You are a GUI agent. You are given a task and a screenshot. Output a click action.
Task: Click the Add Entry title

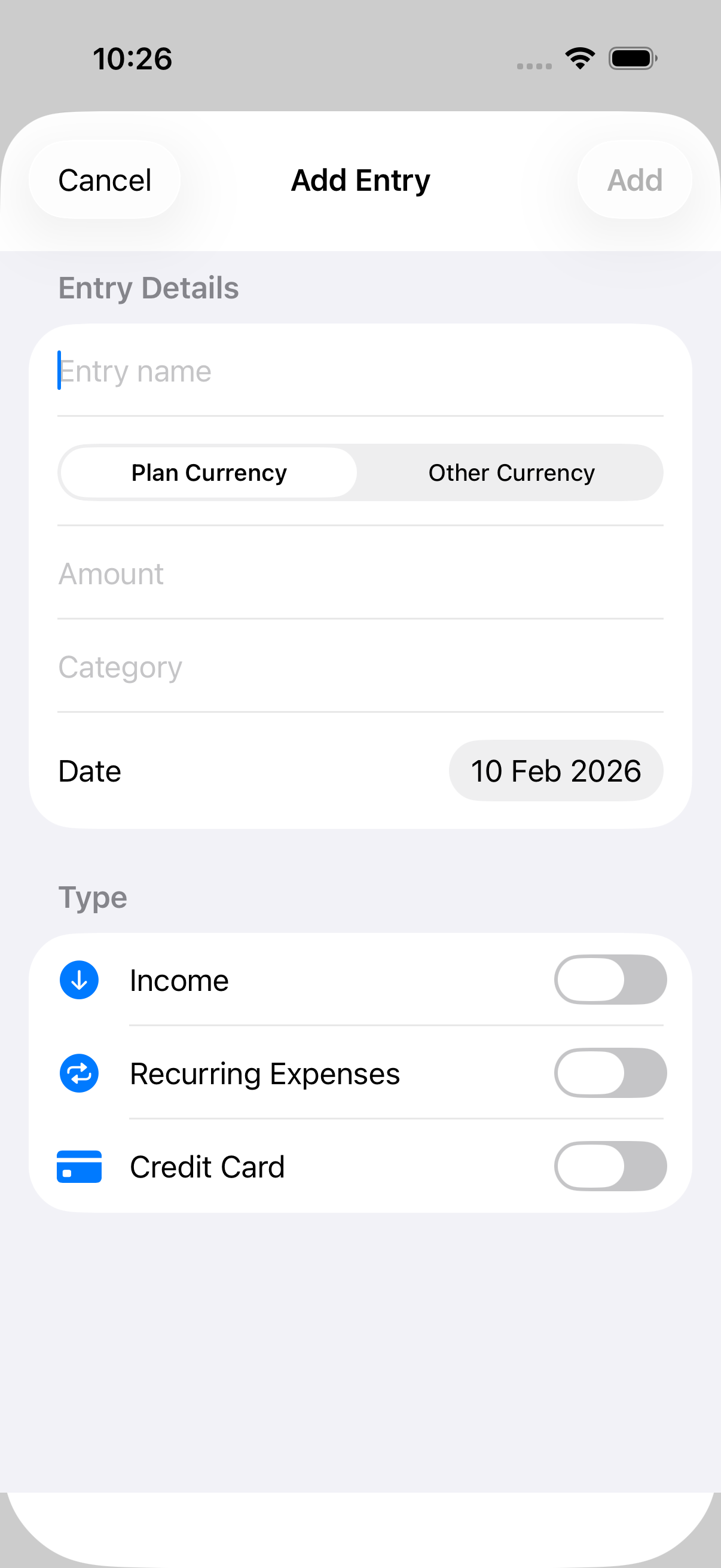[360, 179]
